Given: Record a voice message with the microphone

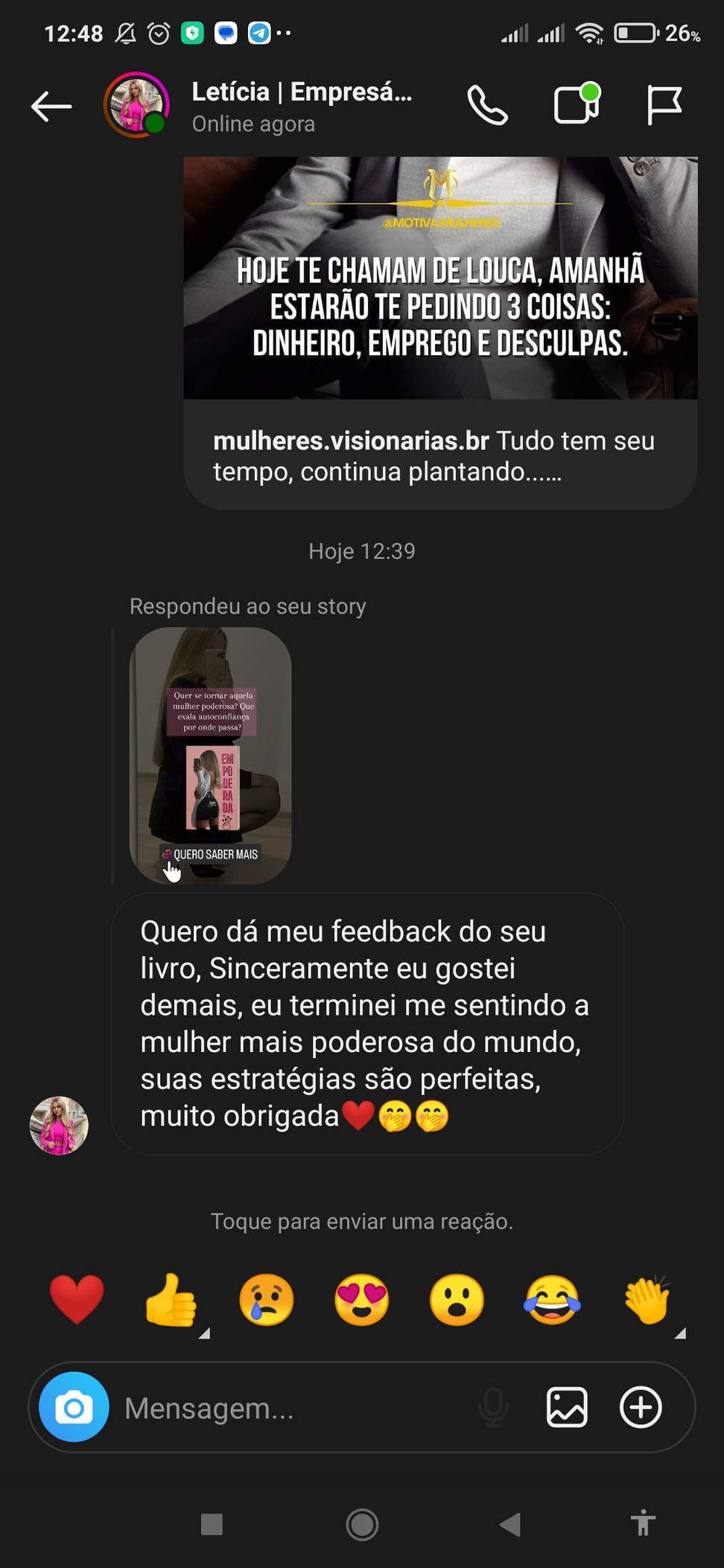Looking at the screenshot, I should (493, 1407).
